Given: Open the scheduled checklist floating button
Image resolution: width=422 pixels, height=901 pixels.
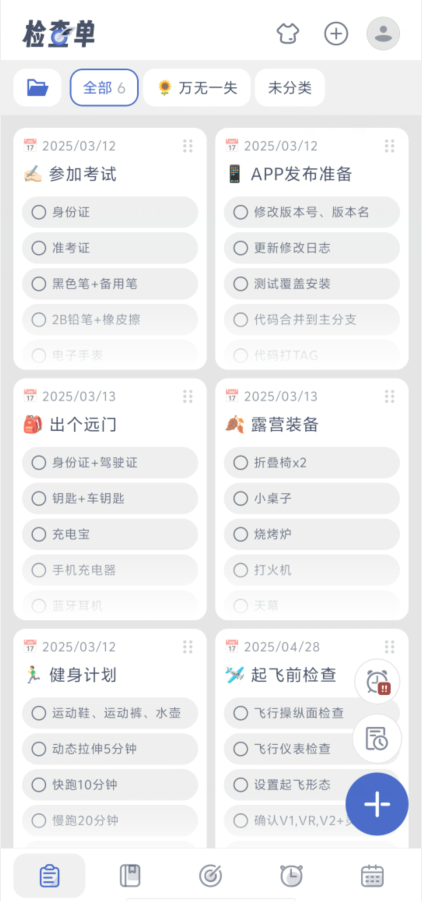Looking at the screenshot, I should pos(378,738).
